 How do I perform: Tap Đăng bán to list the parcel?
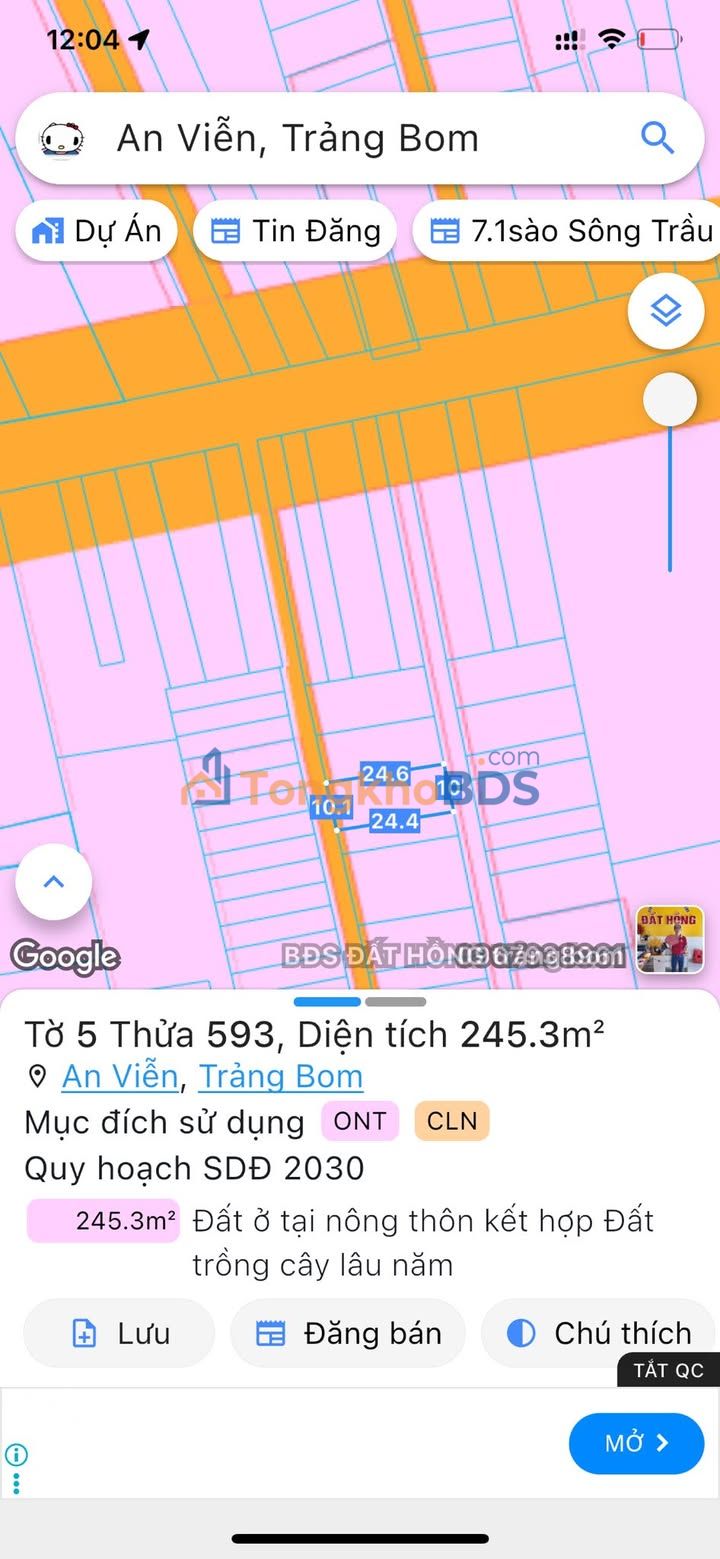coord(348,1333)
